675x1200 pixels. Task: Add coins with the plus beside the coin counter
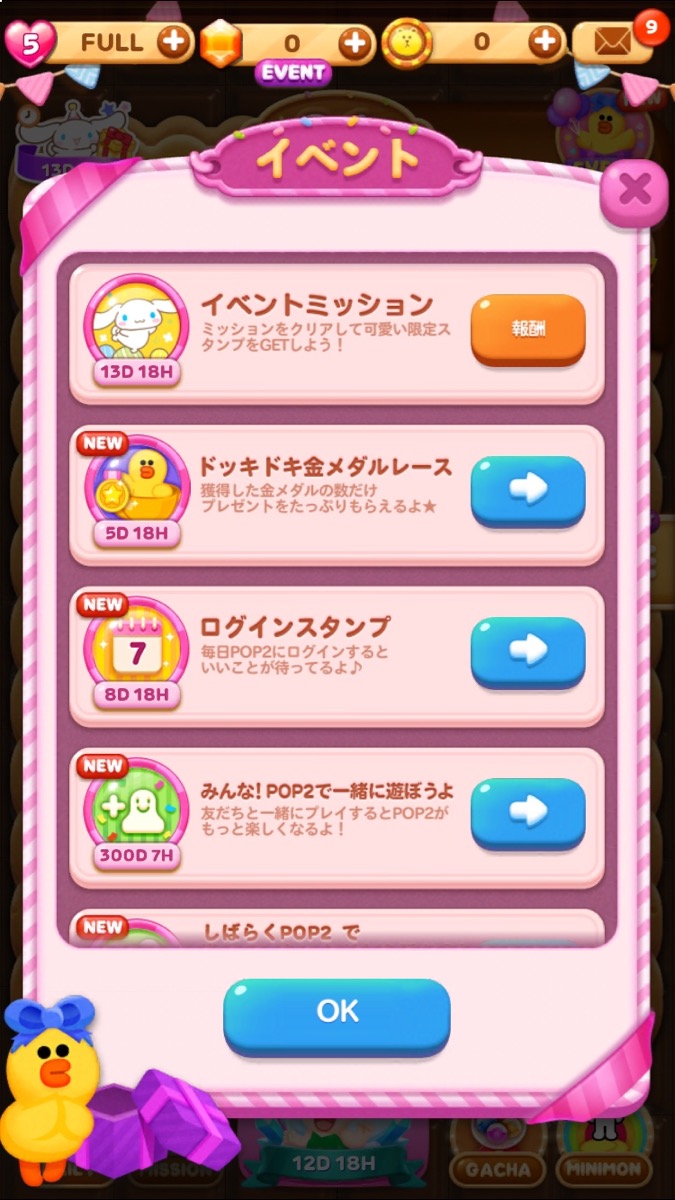pos(545,42)
